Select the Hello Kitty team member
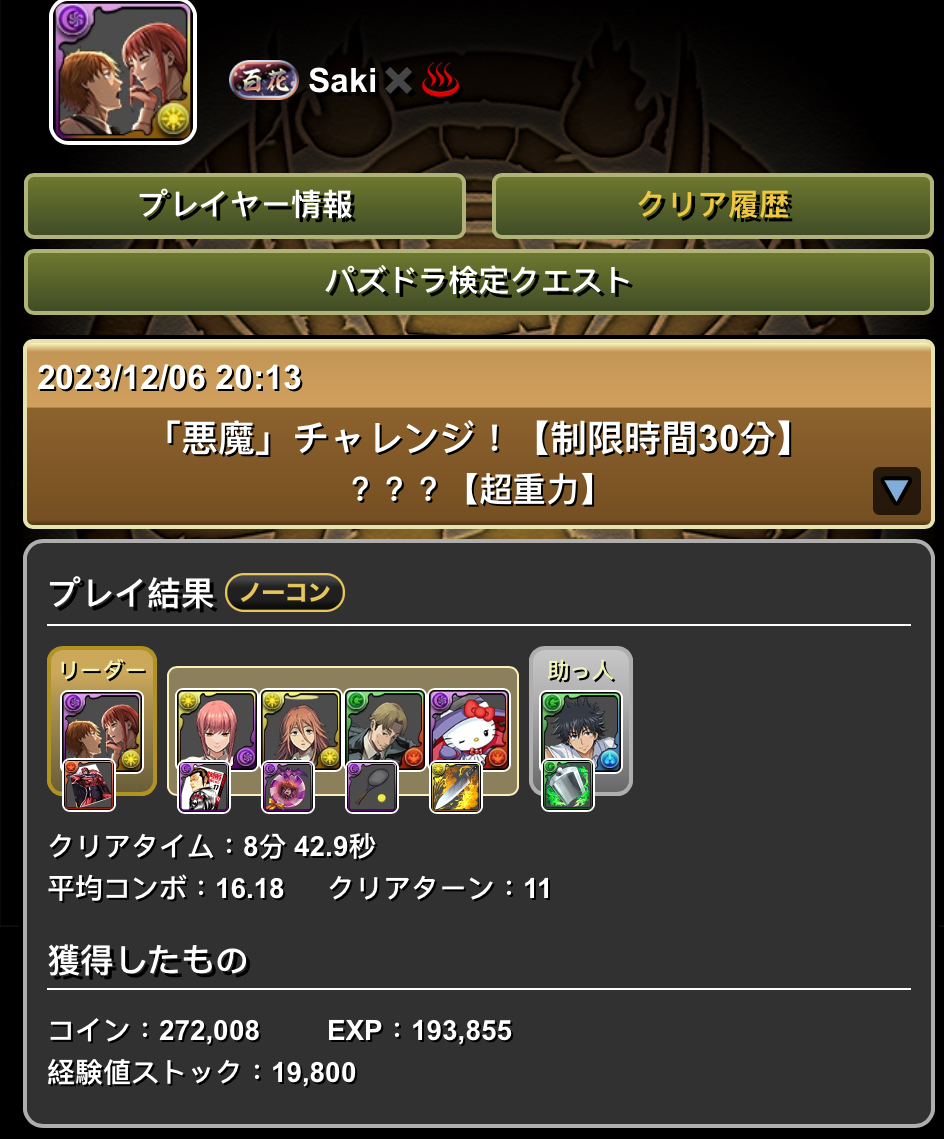Screen dimensions: 944x1139 point(469,732)
